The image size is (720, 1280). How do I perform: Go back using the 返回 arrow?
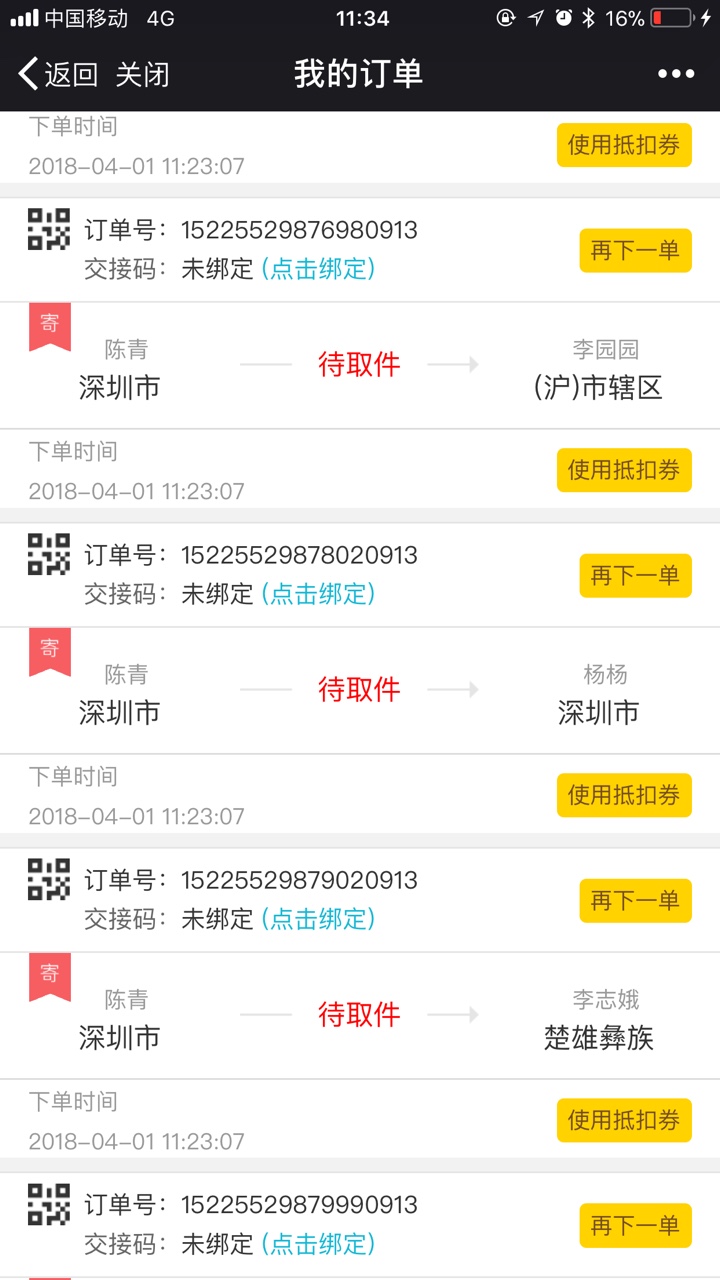[x=58, y=74]
